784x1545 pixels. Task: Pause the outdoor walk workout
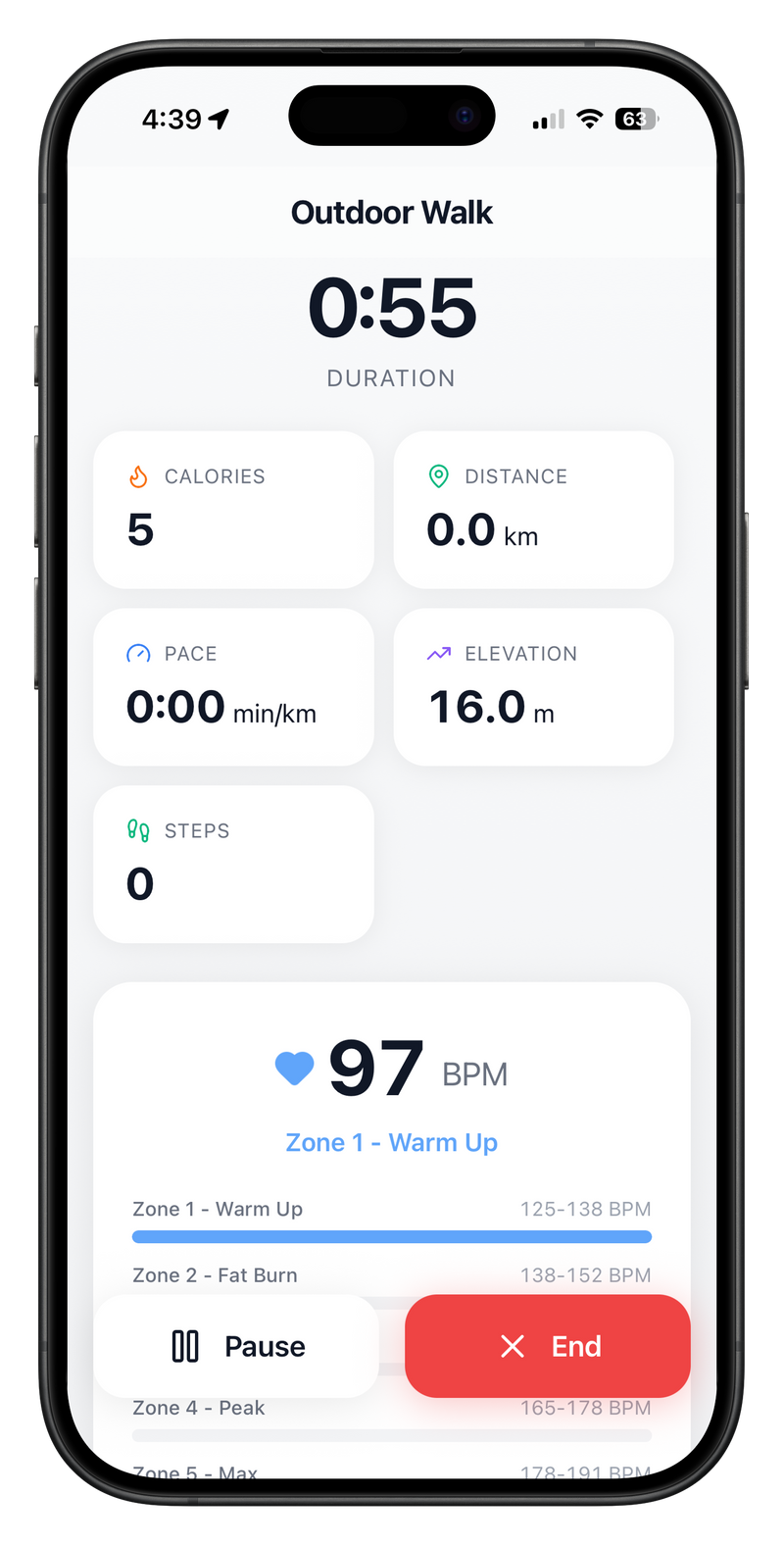pyautogui.click(x=236, y=1346)
